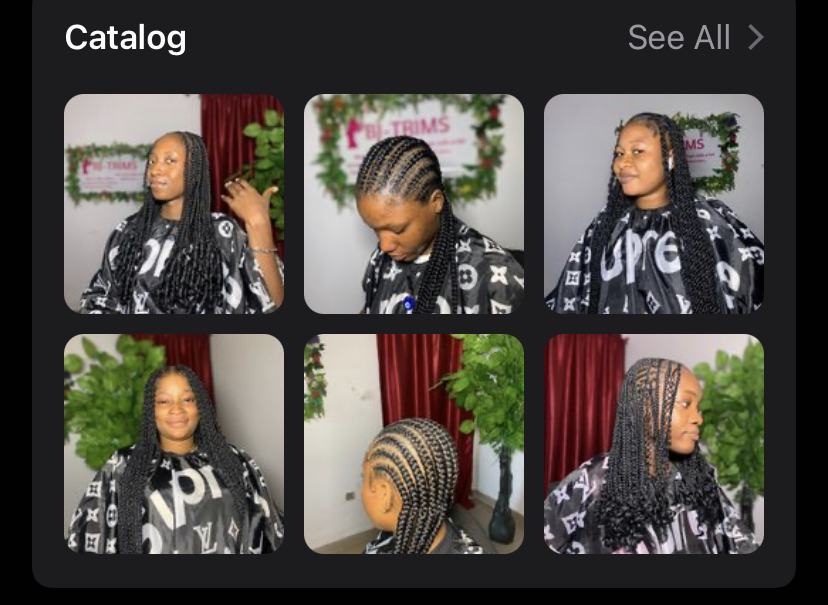The width and height of the screenshot is (828, 605).
Task: Open catalog photo of cornrows looking down
Action: pyautogui.click(x=414, y=204)
